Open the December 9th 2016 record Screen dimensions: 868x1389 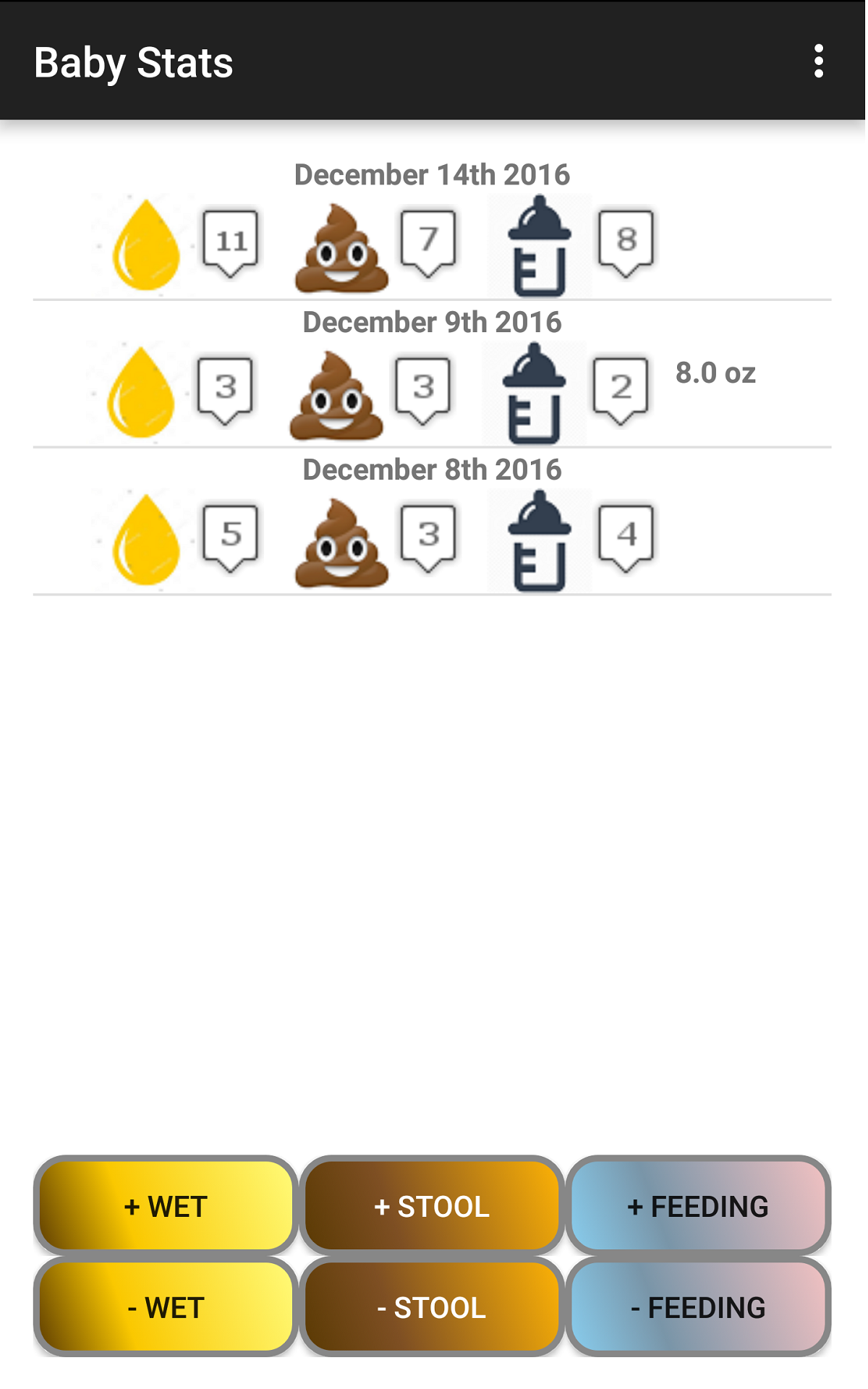pyautogui.click(x=432, y=376)
